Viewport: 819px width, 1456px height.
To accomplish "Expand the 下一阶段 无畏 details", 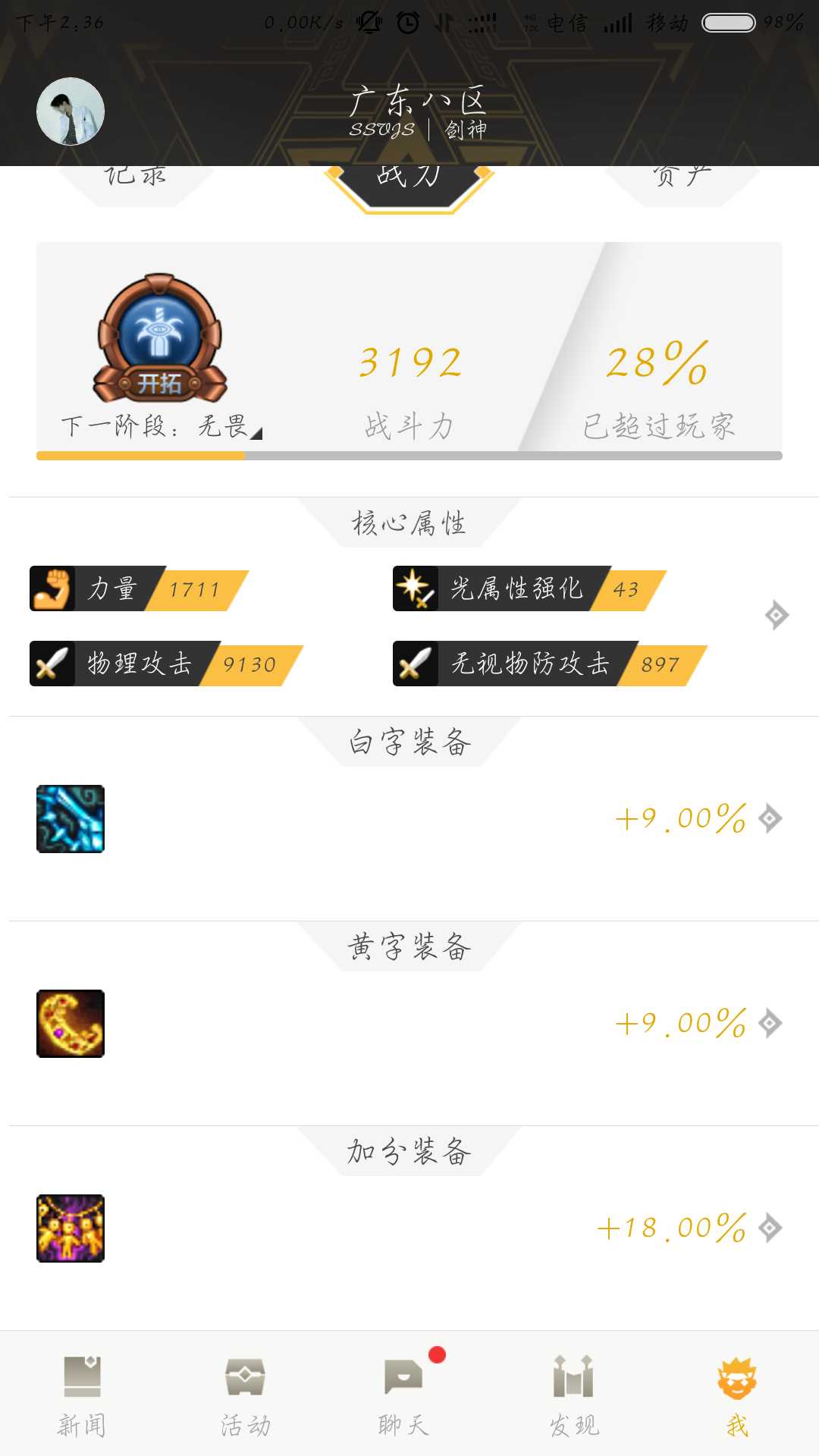I will (x=161, y=426).
